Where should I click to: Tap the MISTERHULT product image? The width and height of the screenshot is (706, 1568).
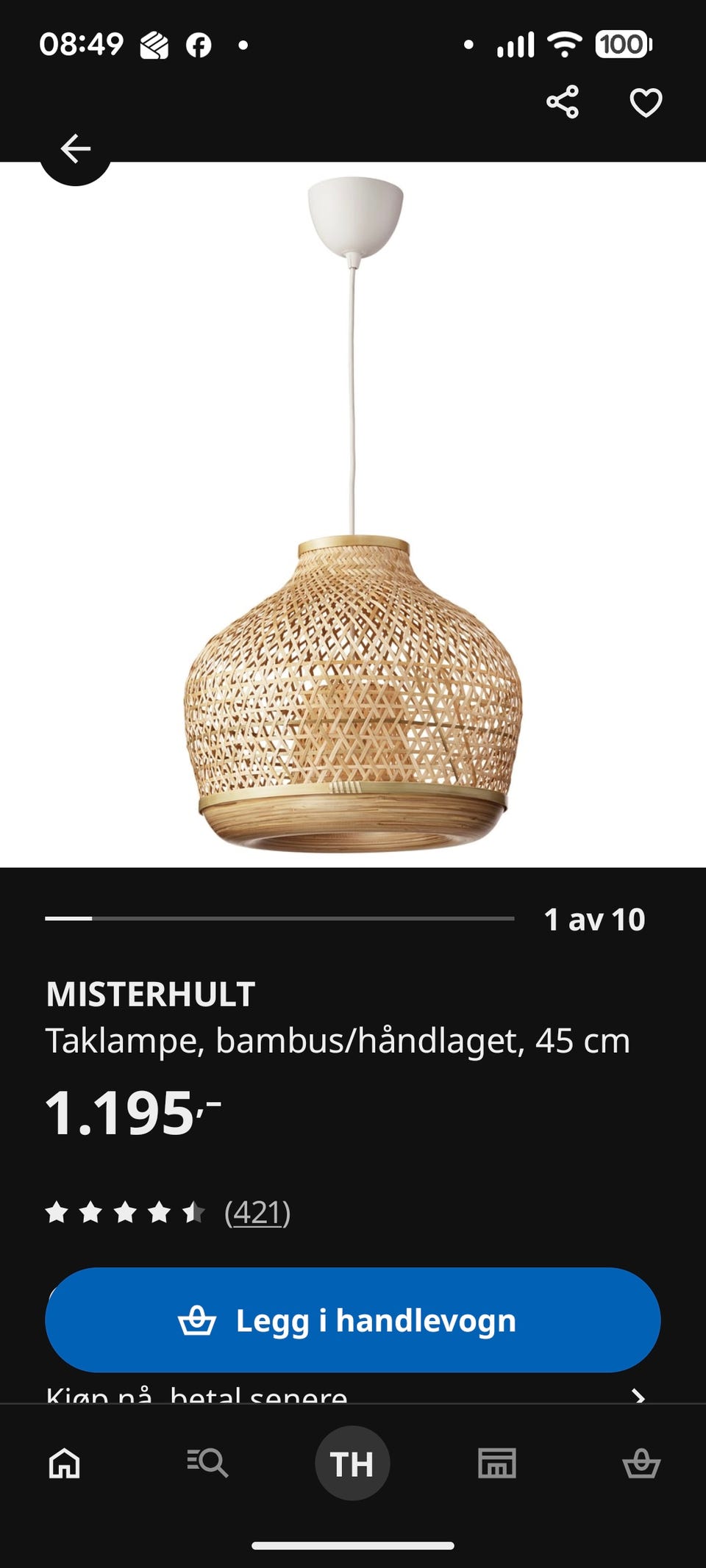click(x=353, y=515)
